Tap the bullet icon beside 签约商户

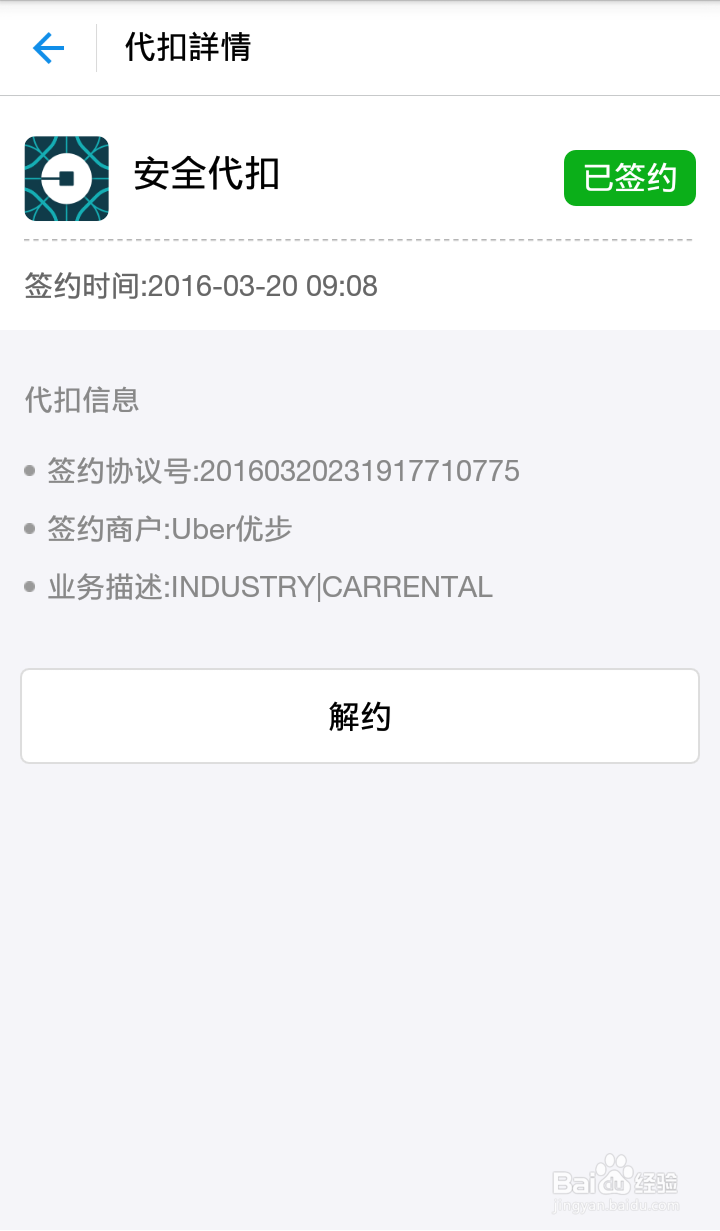pyautogui.click(x=29, y=529)
